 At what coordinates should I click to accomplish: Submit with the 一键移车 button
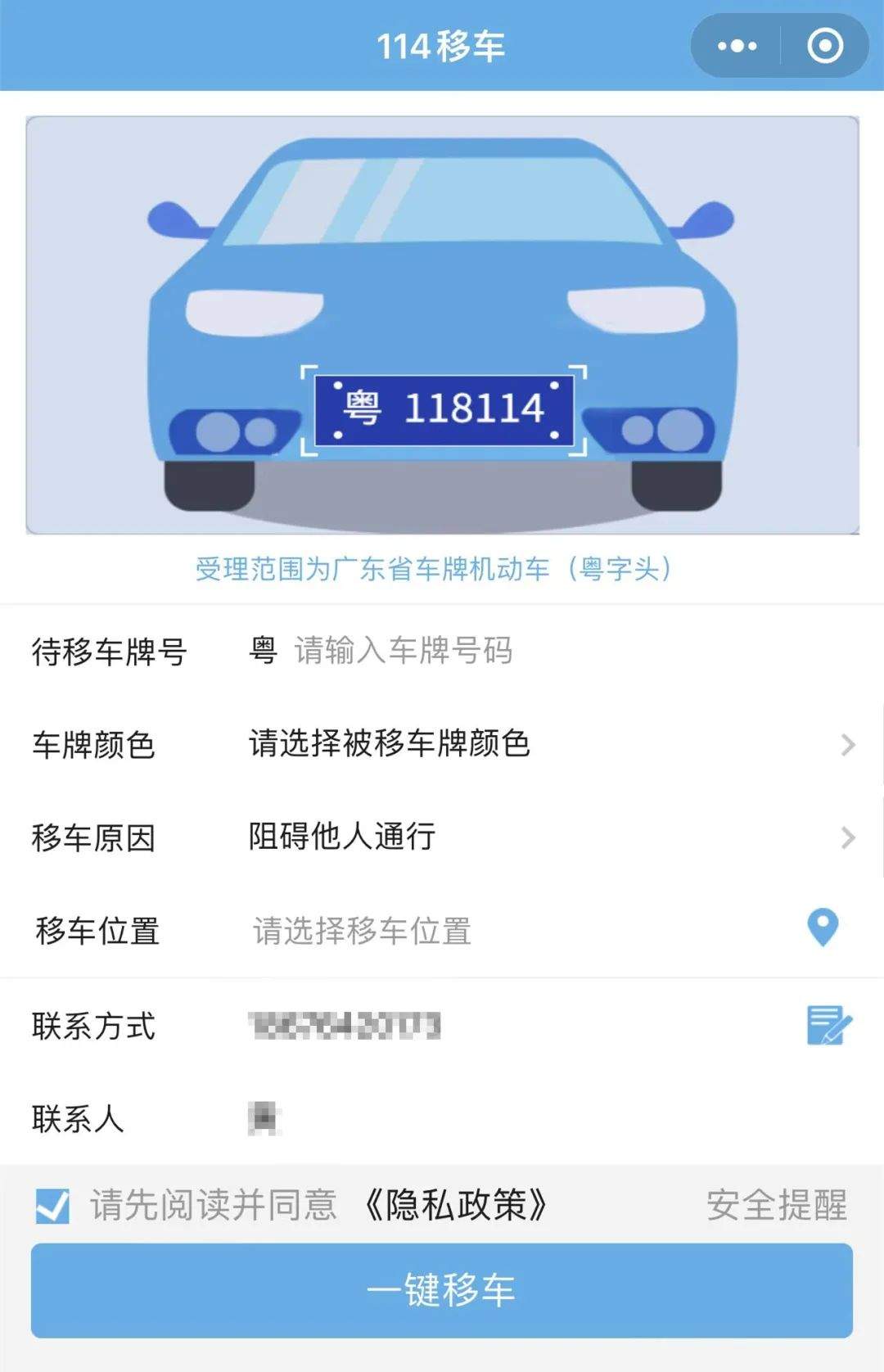[x=442, y=1290]
